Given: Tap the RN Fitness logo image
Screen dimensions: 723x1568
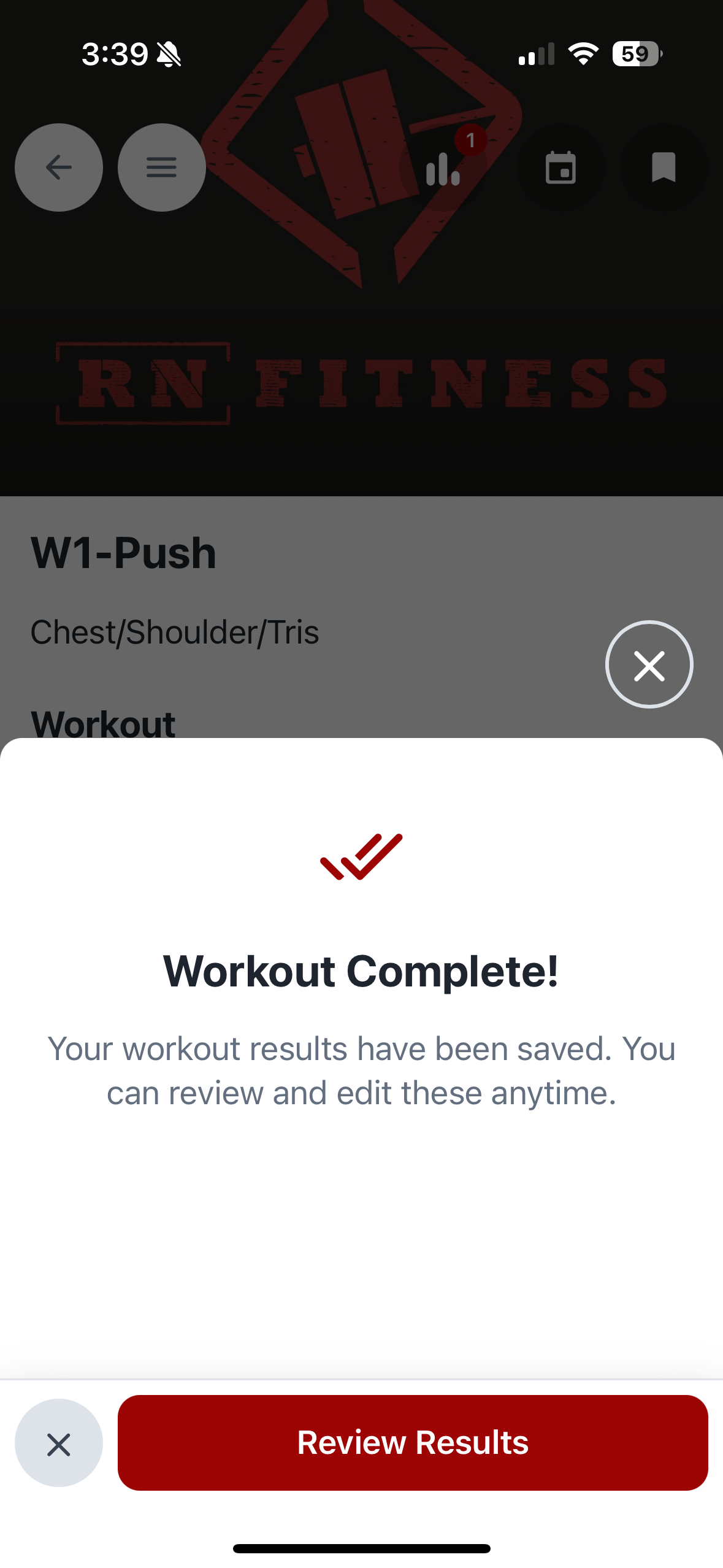Looking at the screenshot, I should point(361,380).
